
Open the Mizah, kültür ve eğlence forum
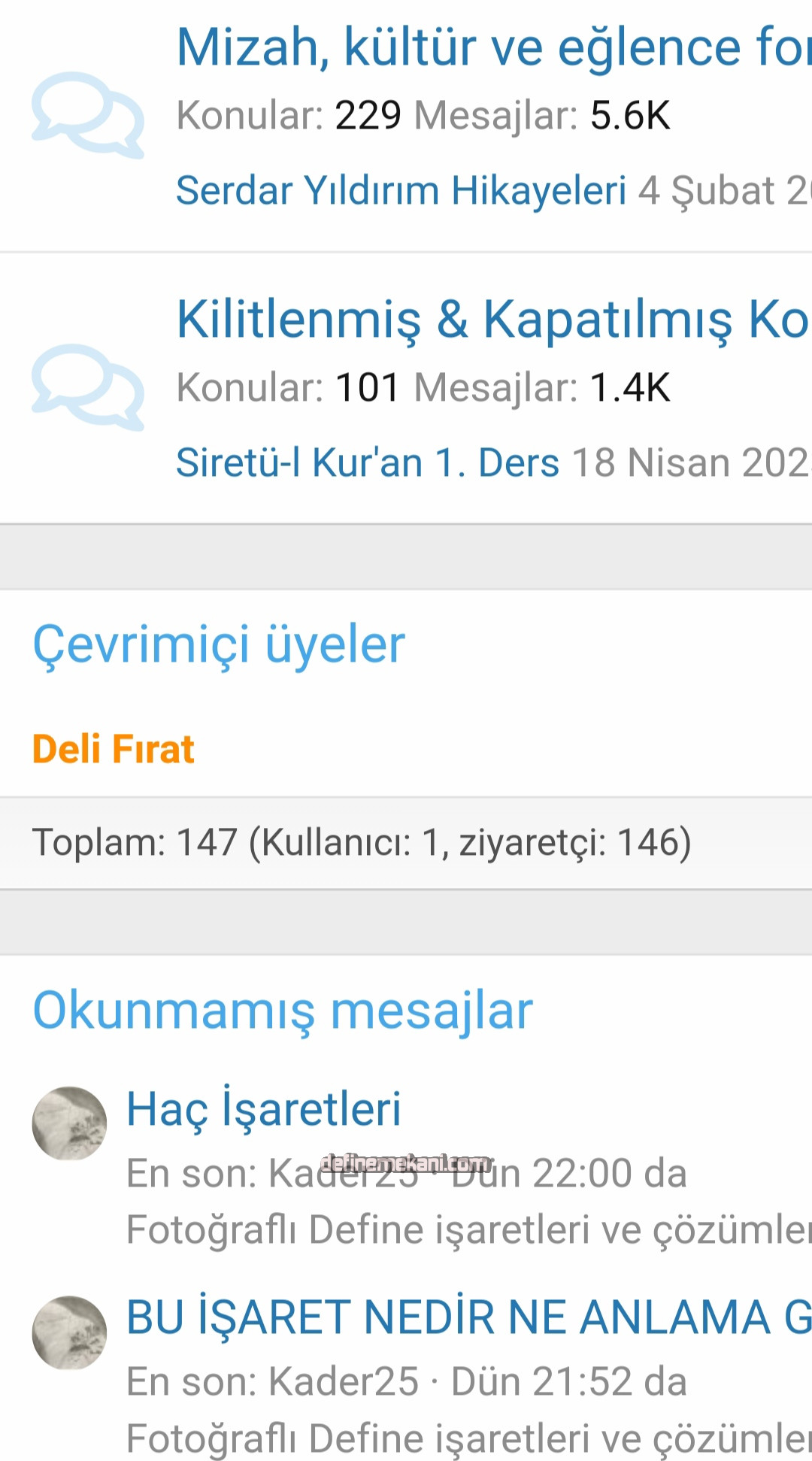(x=494, y=48)
